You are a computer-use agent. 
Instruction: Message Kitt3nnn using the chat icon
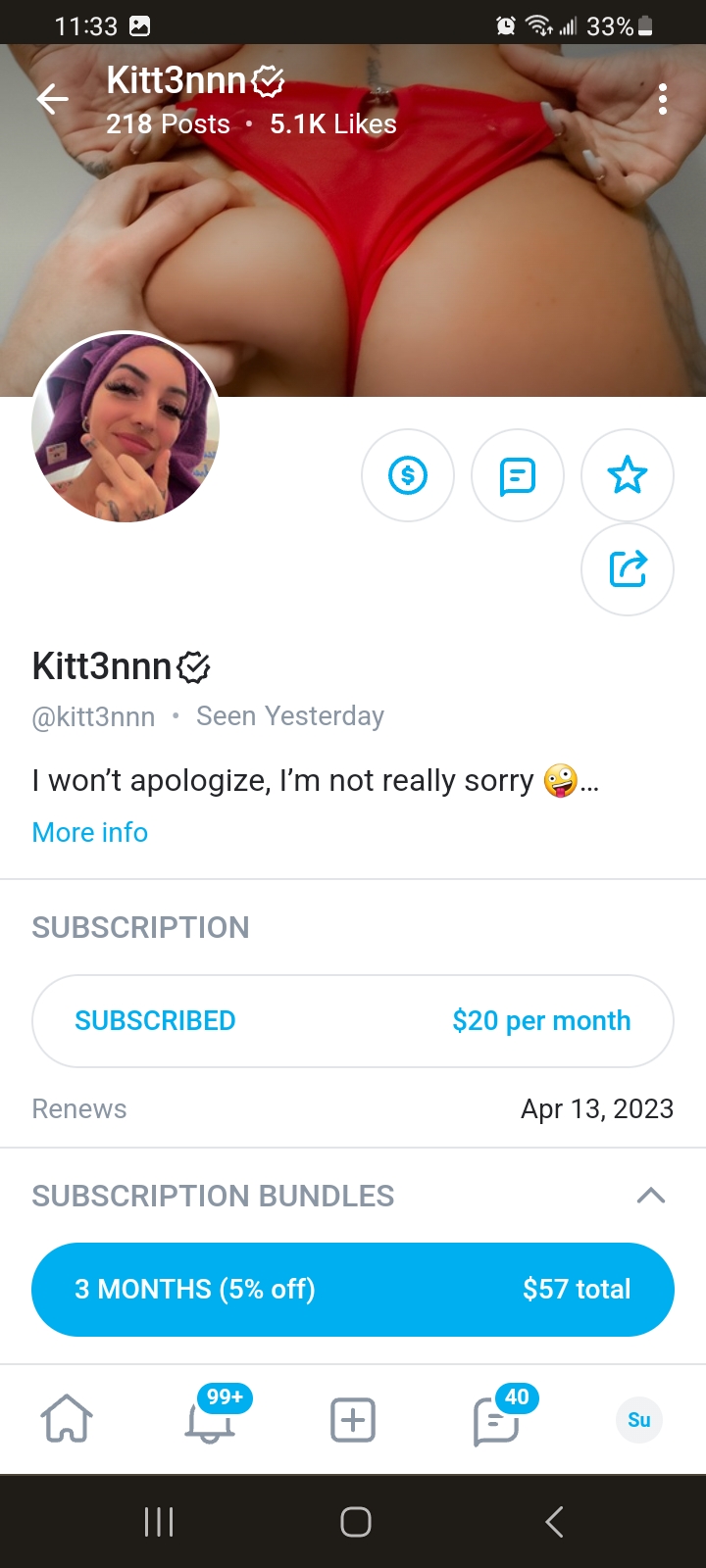click(x=518, y=476)
